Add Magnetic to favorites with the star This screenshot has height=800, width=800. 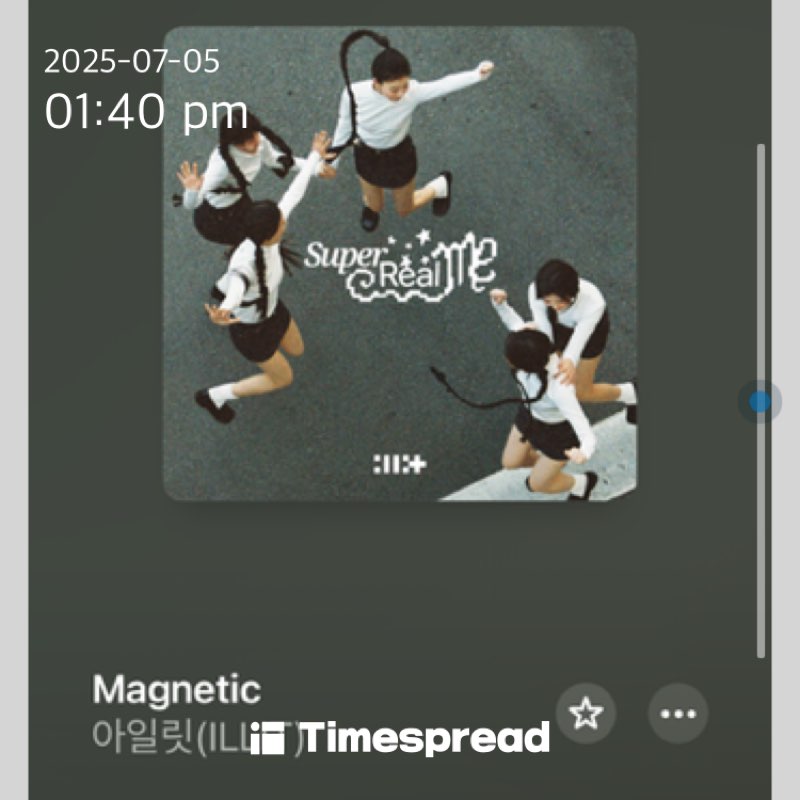tap(586, 713)
